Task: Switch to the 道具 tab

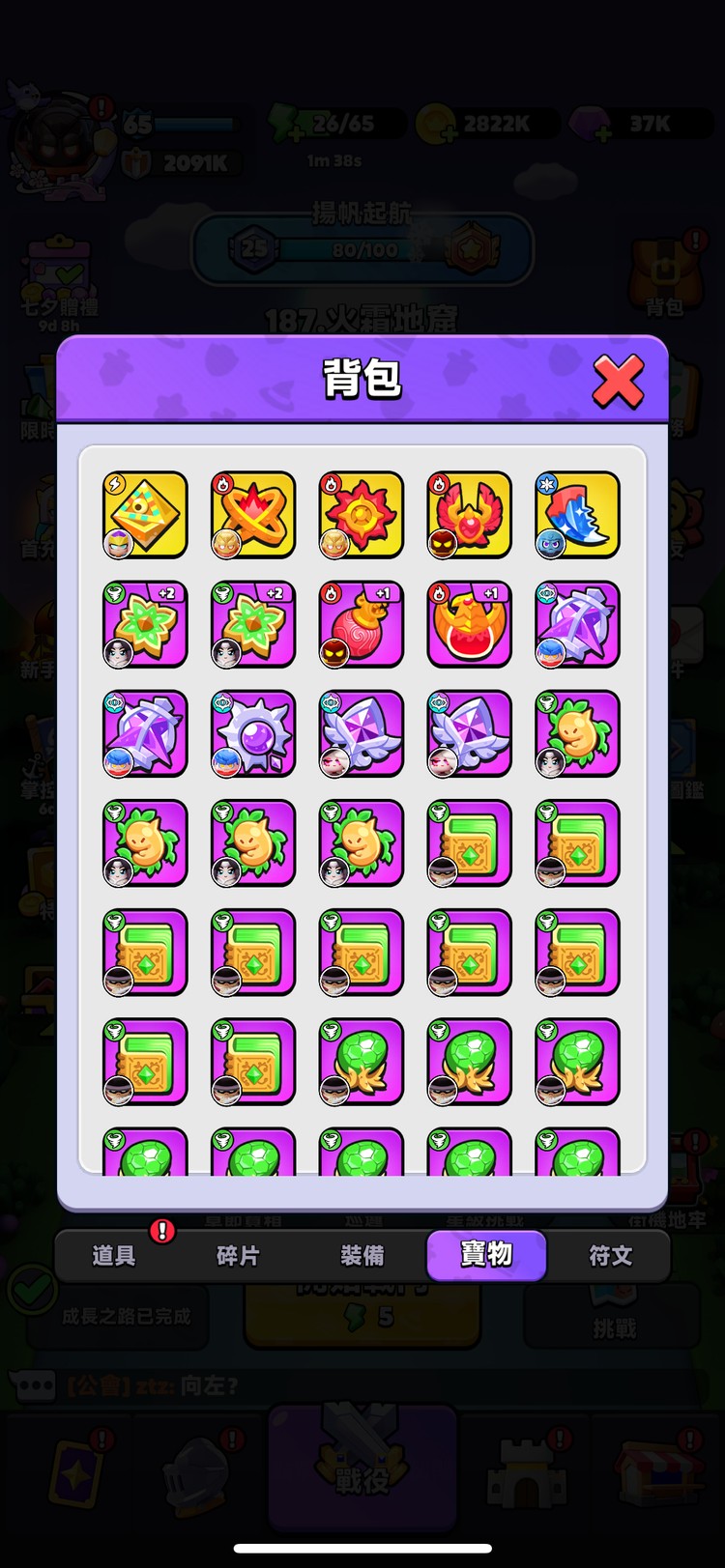Action: [114, 1256]
